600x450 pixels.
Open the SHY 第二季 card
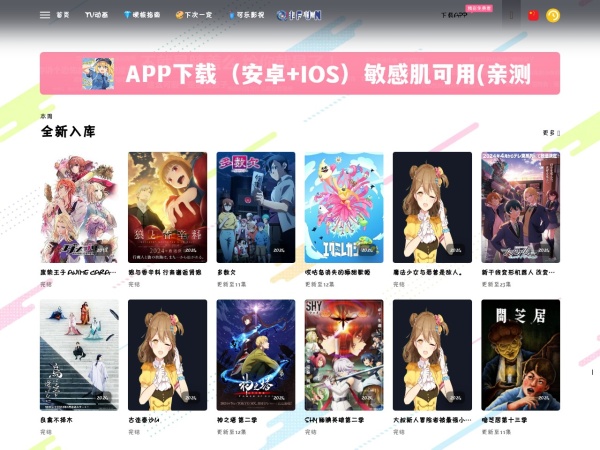click(x=344, y=355)
